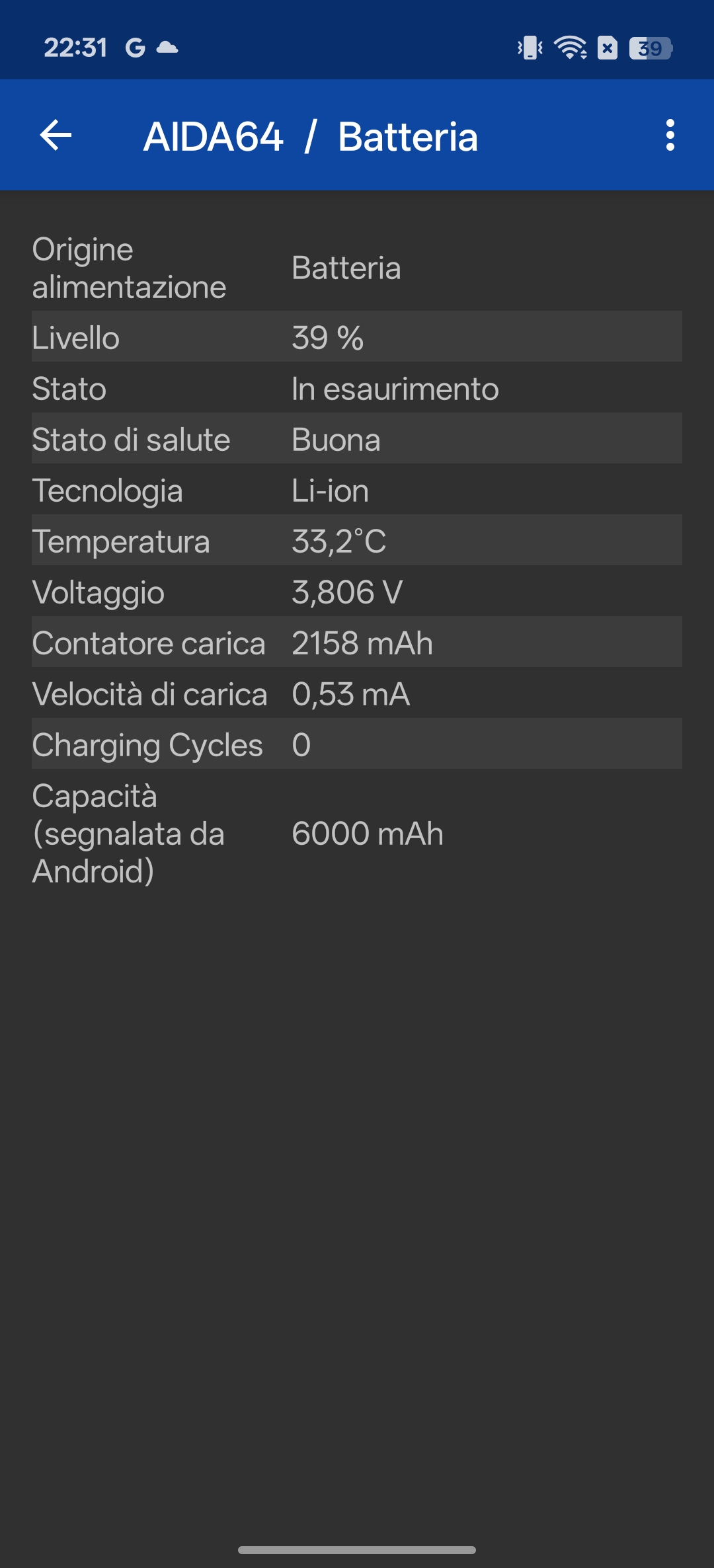Go back from the Batteria page
This screenshot has height=1568, width=714.
[x=56, y=136]
